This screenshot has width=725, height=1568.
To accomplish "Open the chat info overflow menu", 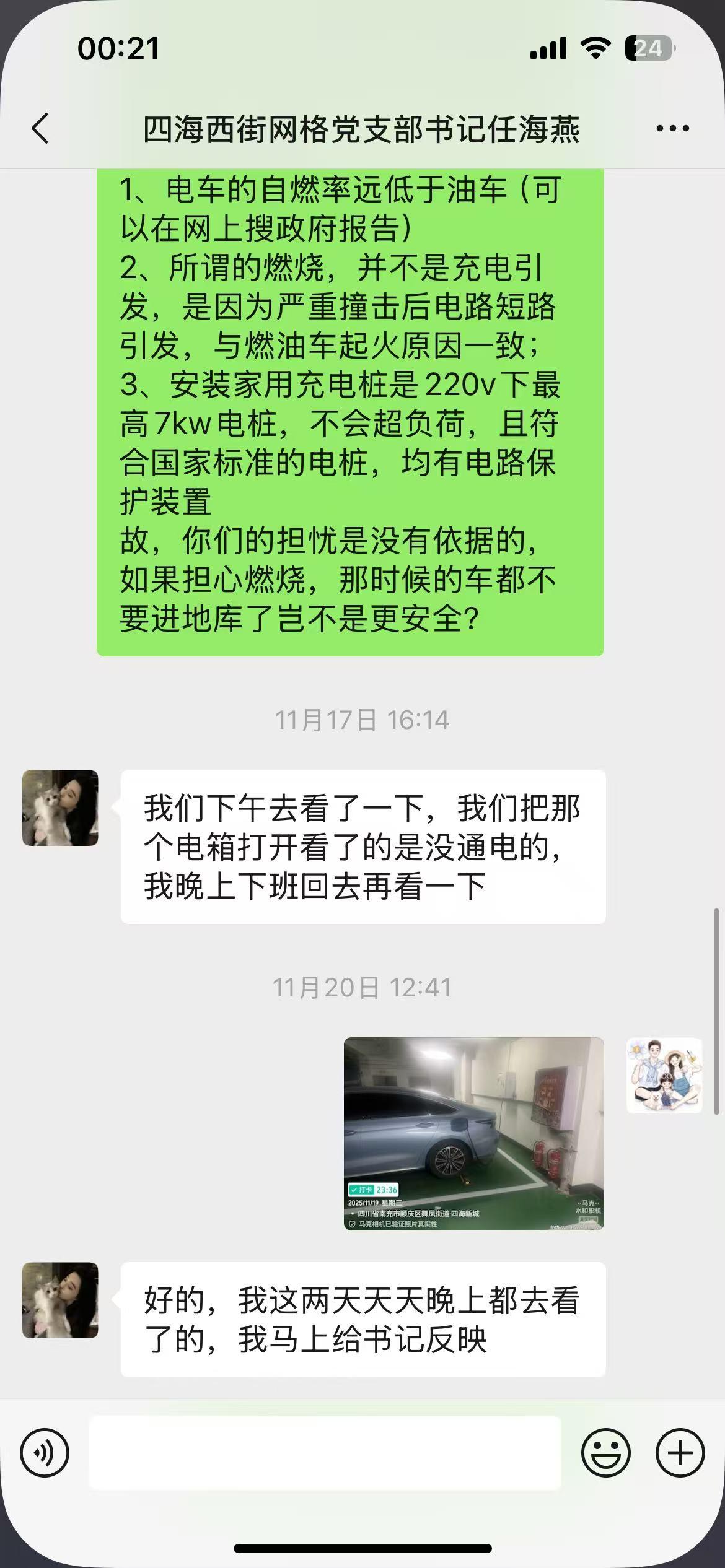I will point(672,129).
